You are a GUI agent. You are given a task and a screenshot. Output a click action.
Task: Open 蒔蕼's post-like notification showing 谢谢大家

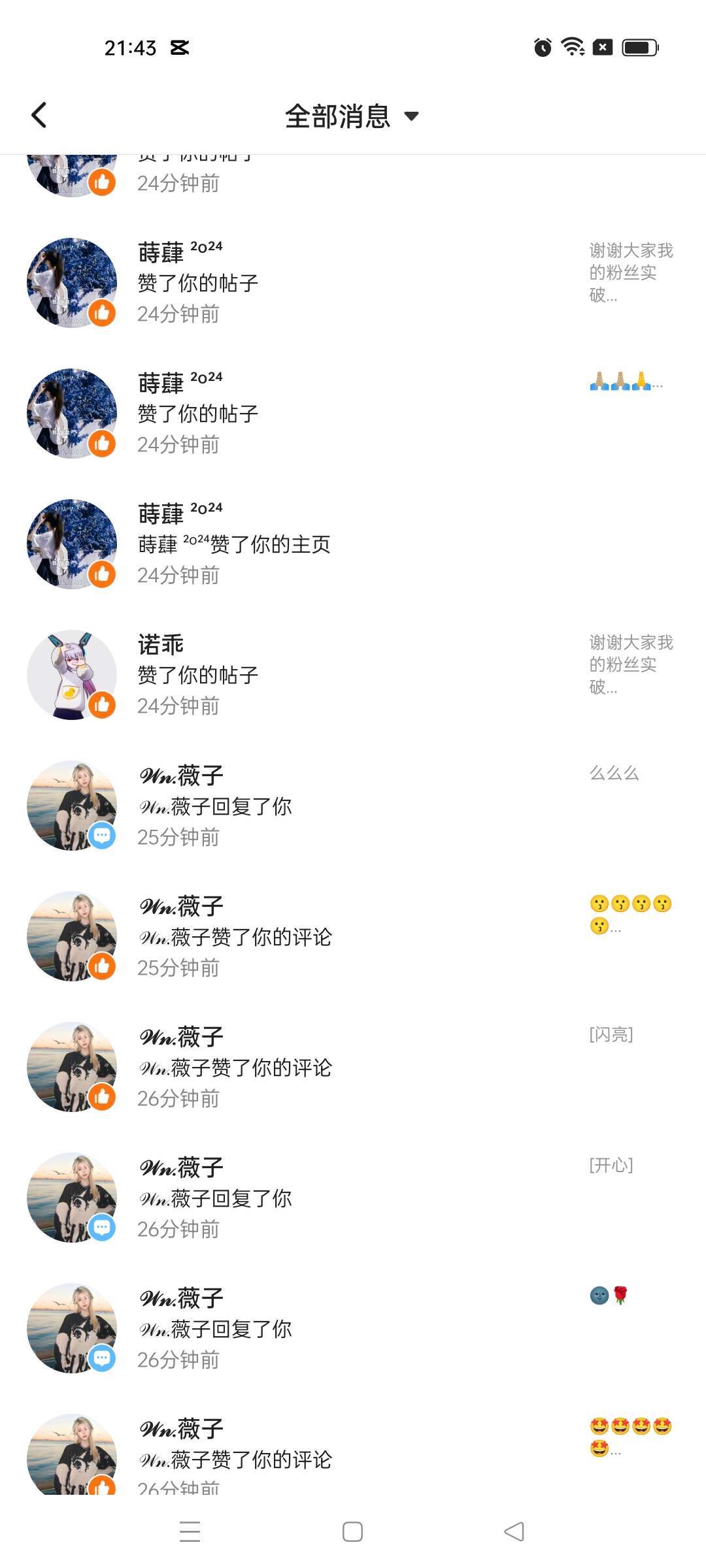353,282
